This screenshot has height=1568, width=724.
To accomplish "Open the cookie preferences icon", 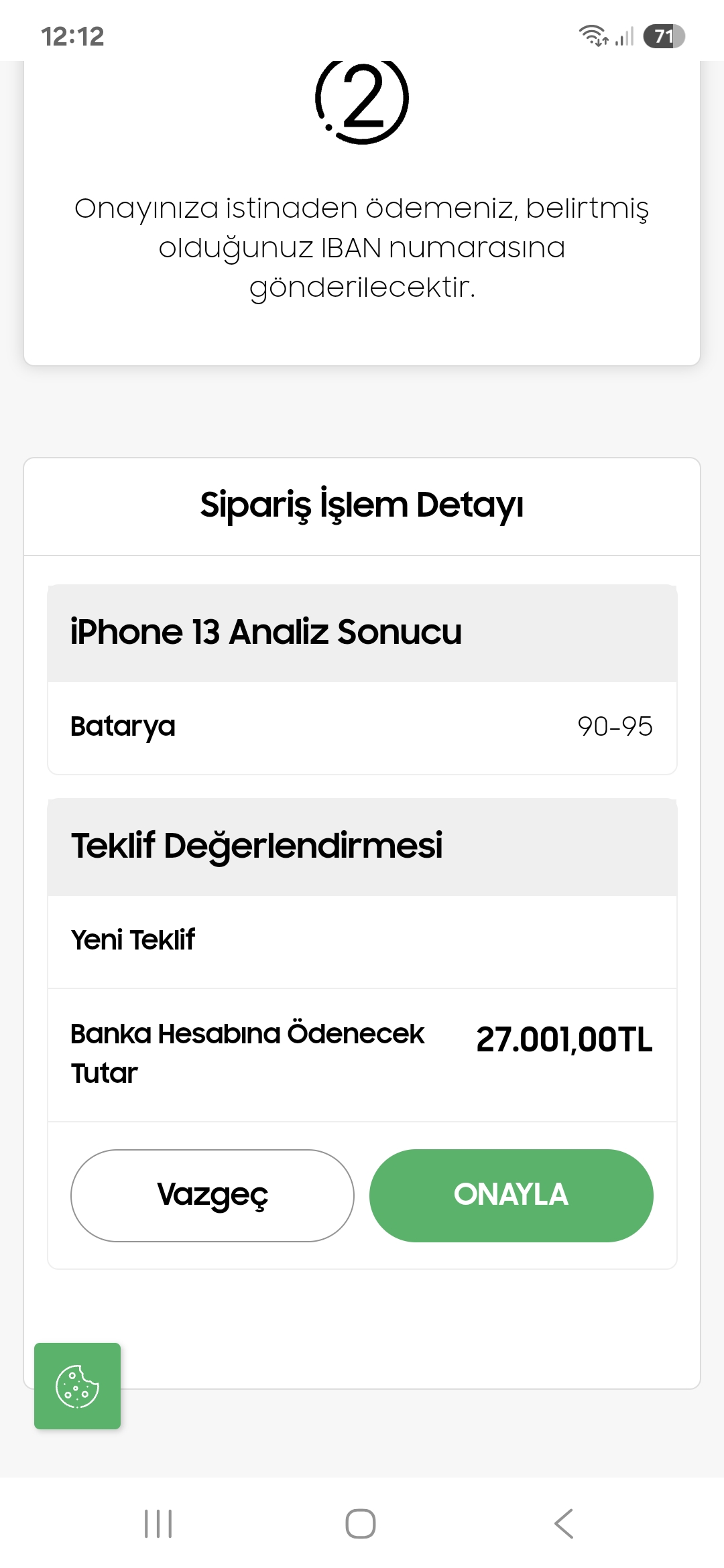I will pos(77,1386).
